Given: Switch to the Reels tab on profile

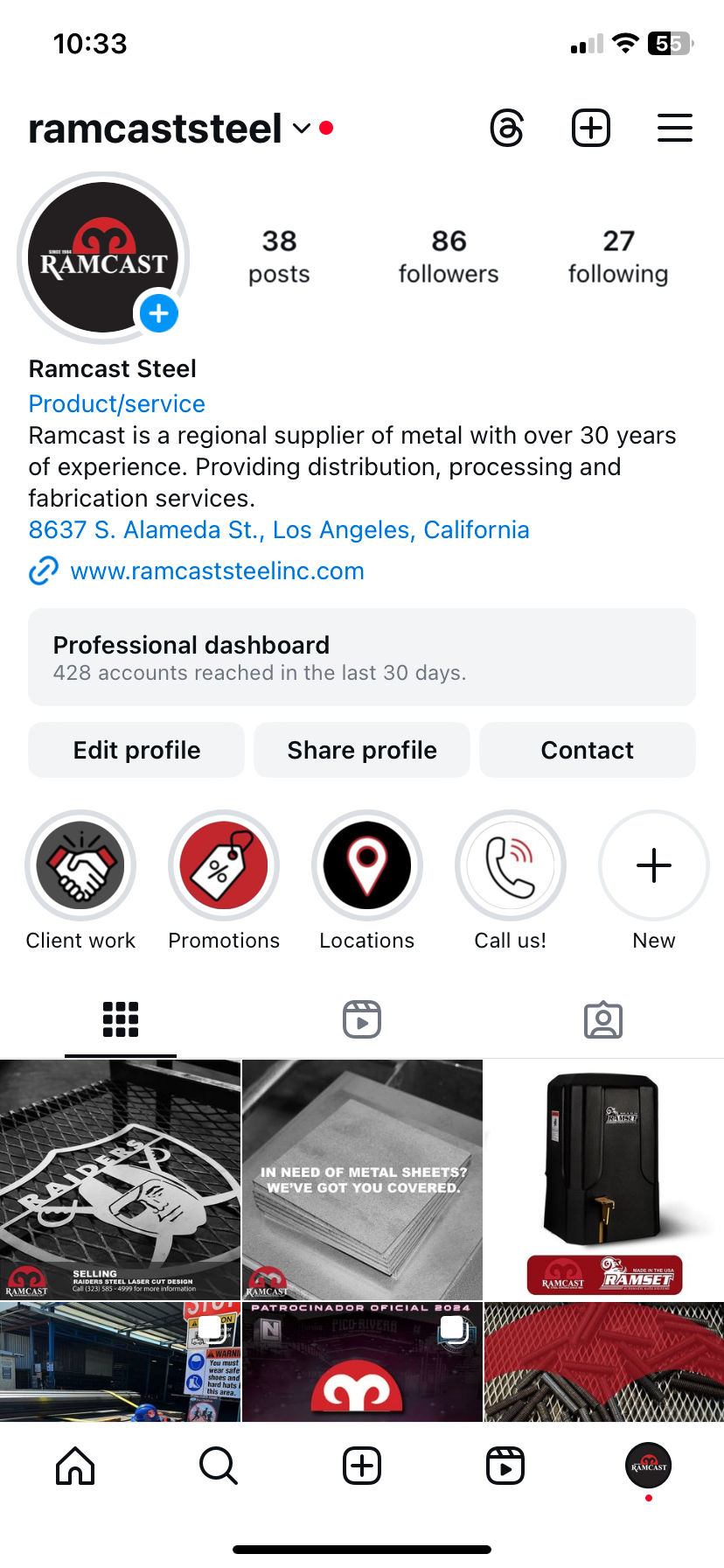Looking at the screenshot, I should coord(362,1019).
